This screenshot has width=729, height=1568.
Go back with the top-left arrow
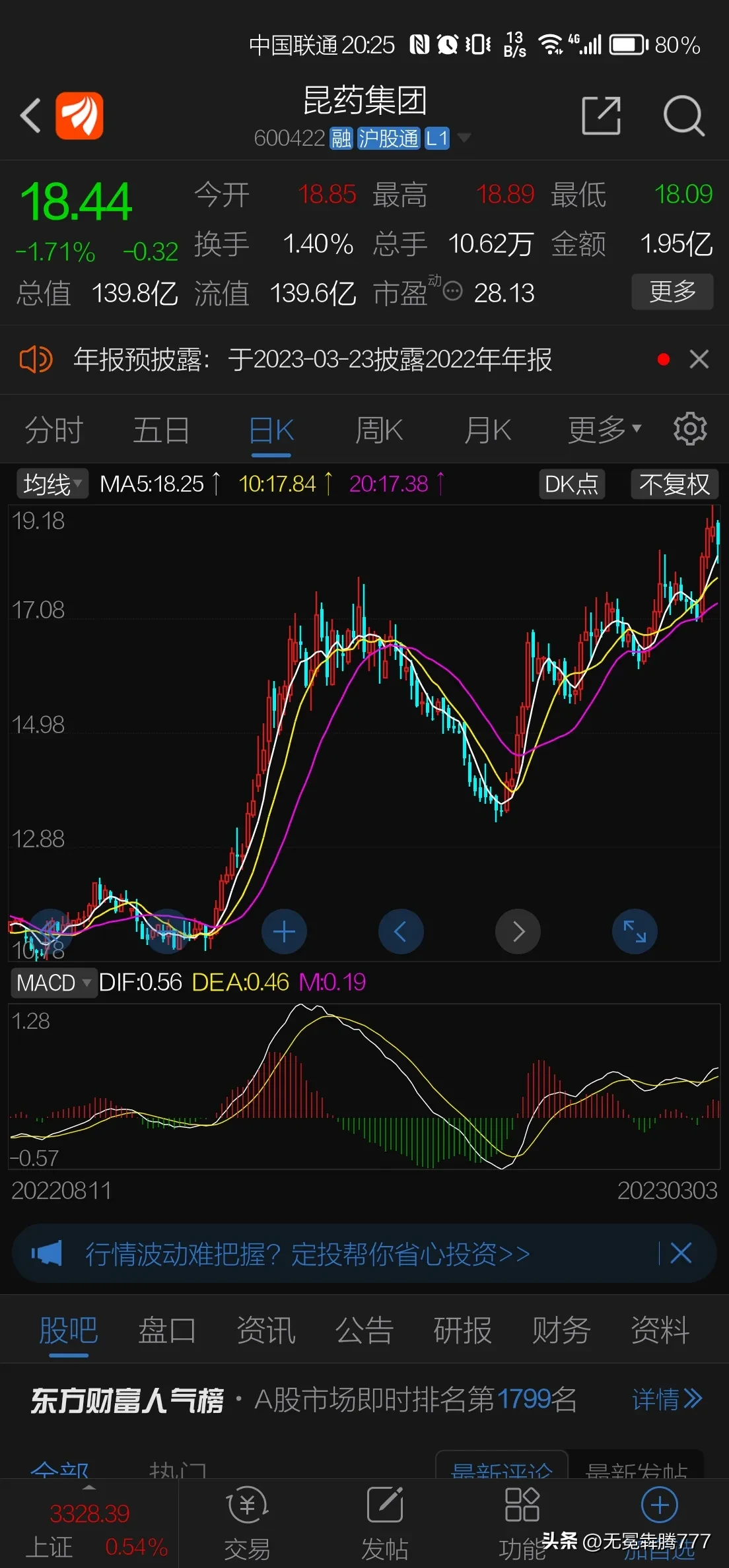tap(31, 116)
